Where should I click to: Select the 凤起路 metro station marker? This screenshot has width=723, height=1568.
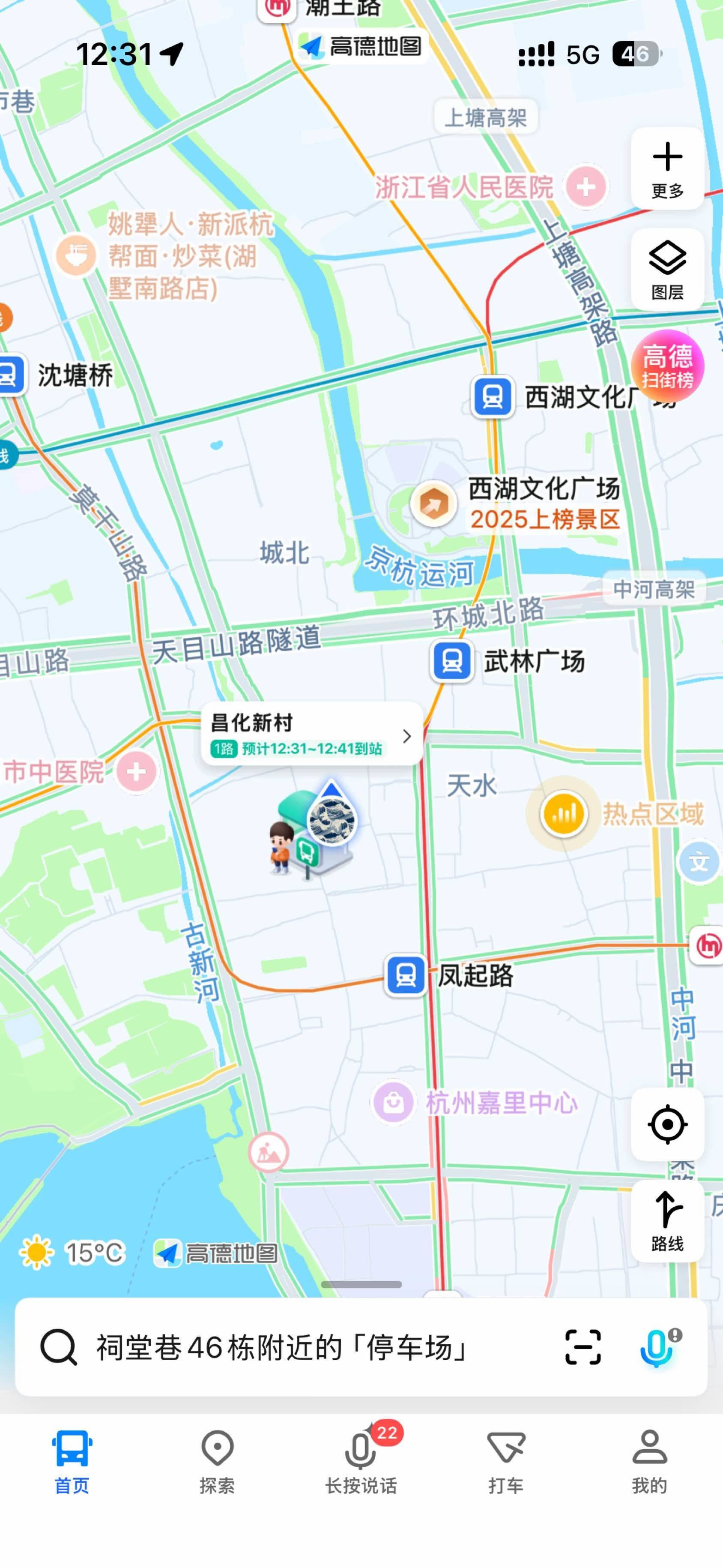[406, 975]
